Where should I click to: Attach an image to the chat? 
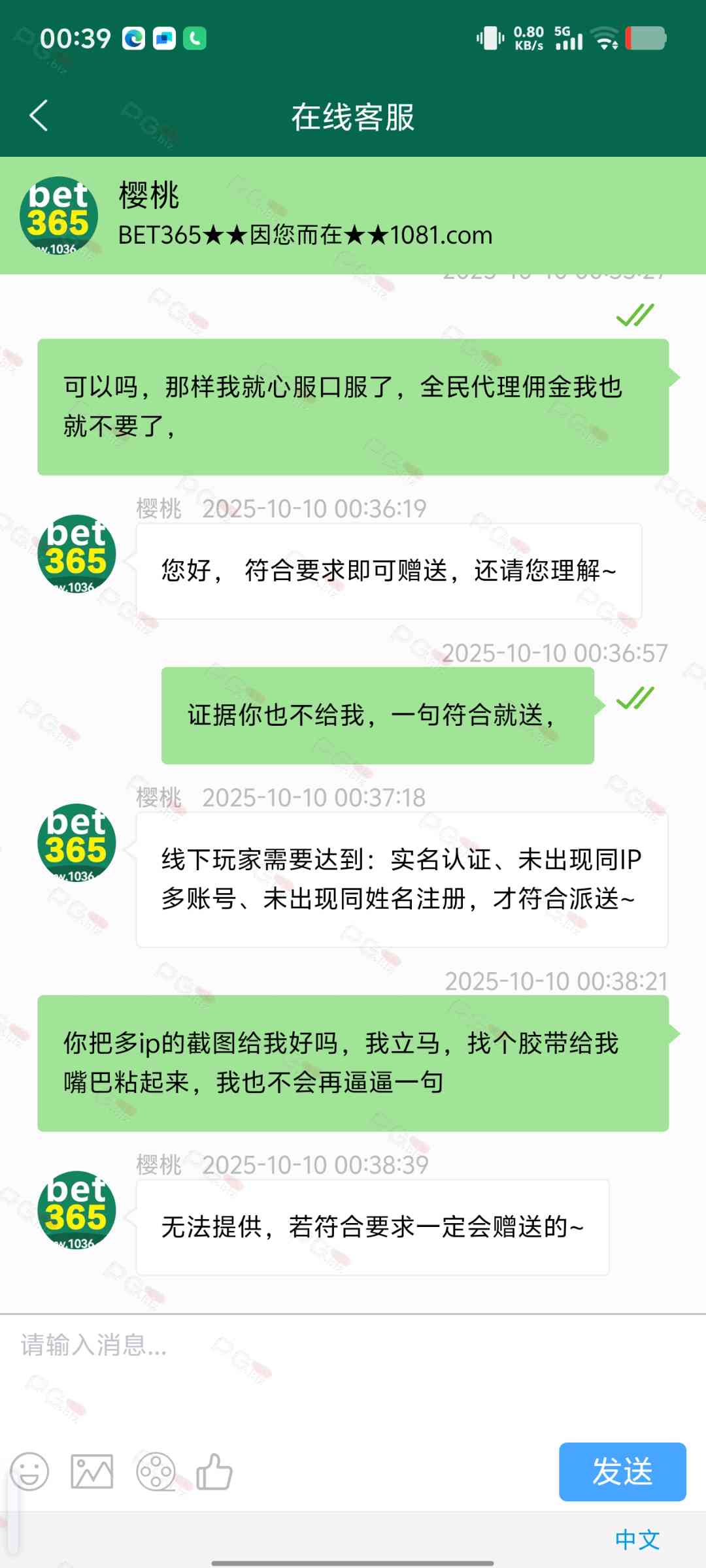coord(92,1472)
